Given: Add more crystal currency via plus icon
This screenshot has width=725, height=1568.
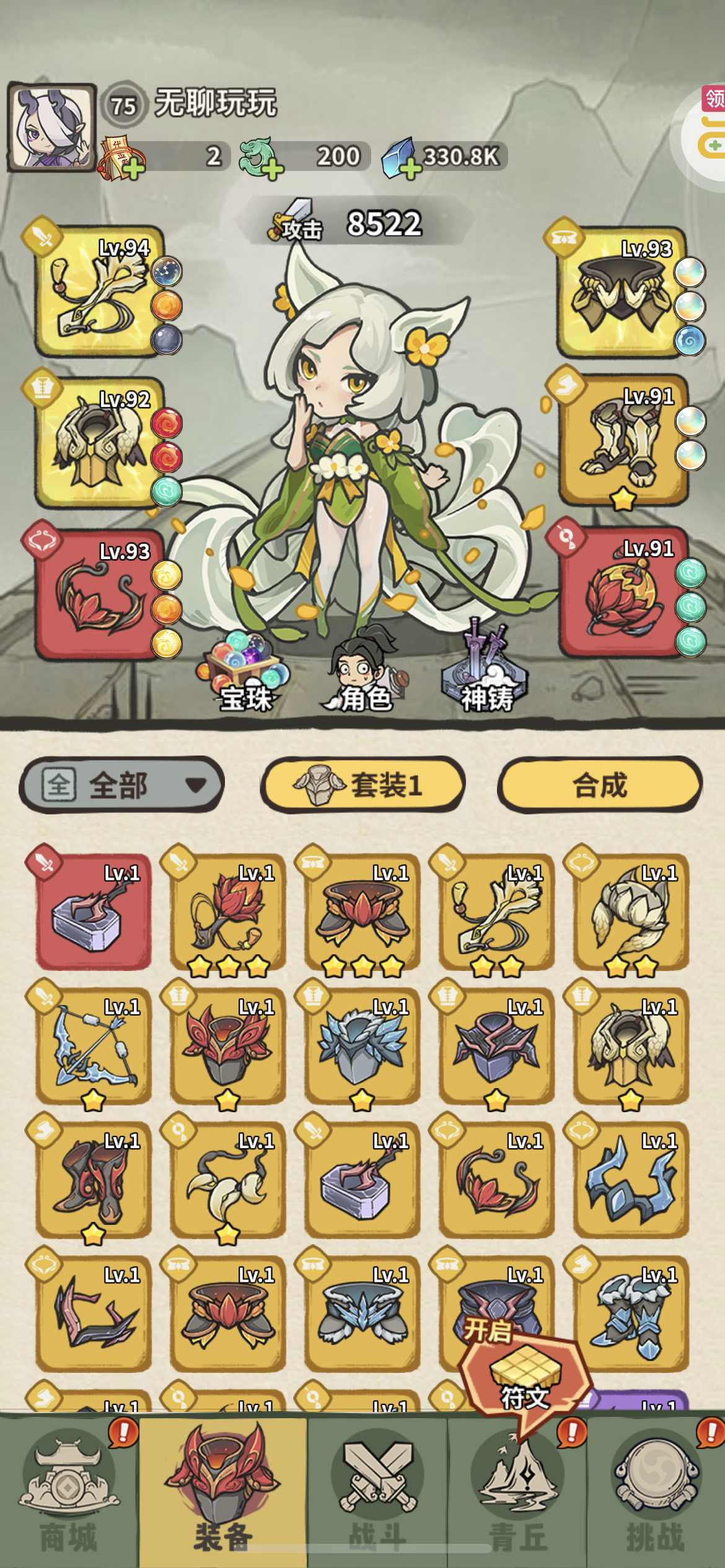Looking at the screenshot, I should (x=410, y=168).
